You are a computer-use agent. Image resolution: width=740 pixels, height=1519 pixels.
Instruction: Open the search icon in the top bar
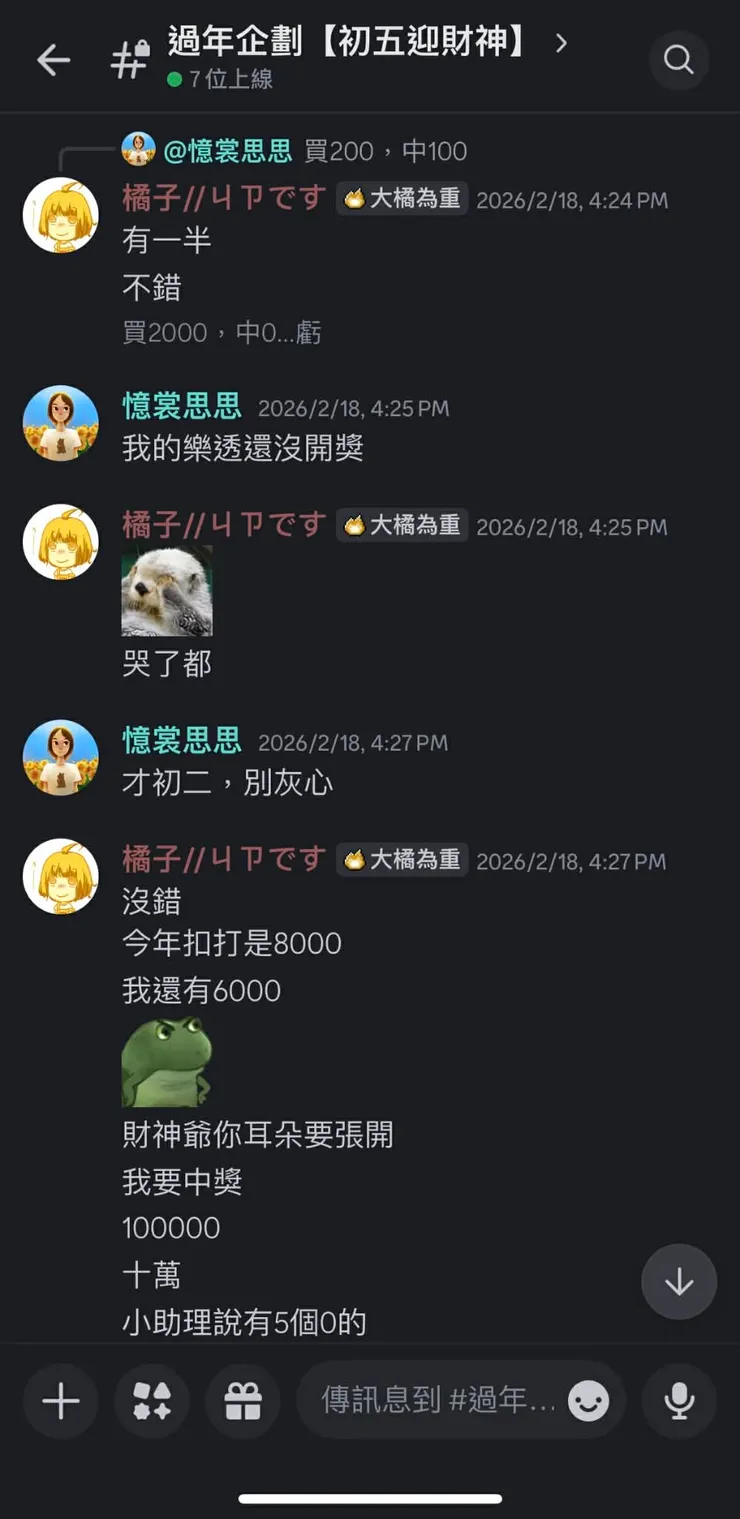(x=679, y=60)
